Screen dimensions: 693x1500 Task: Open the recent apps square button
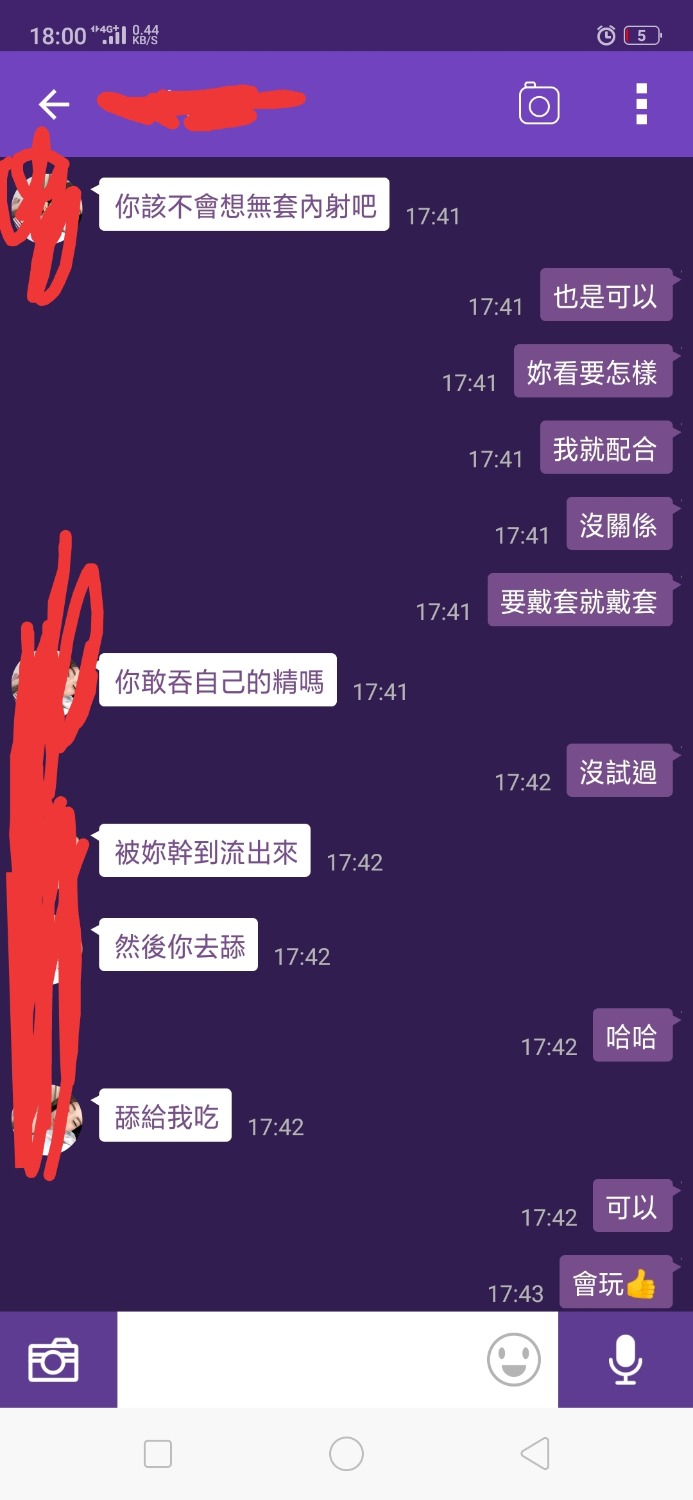[x=158, y=1453]
